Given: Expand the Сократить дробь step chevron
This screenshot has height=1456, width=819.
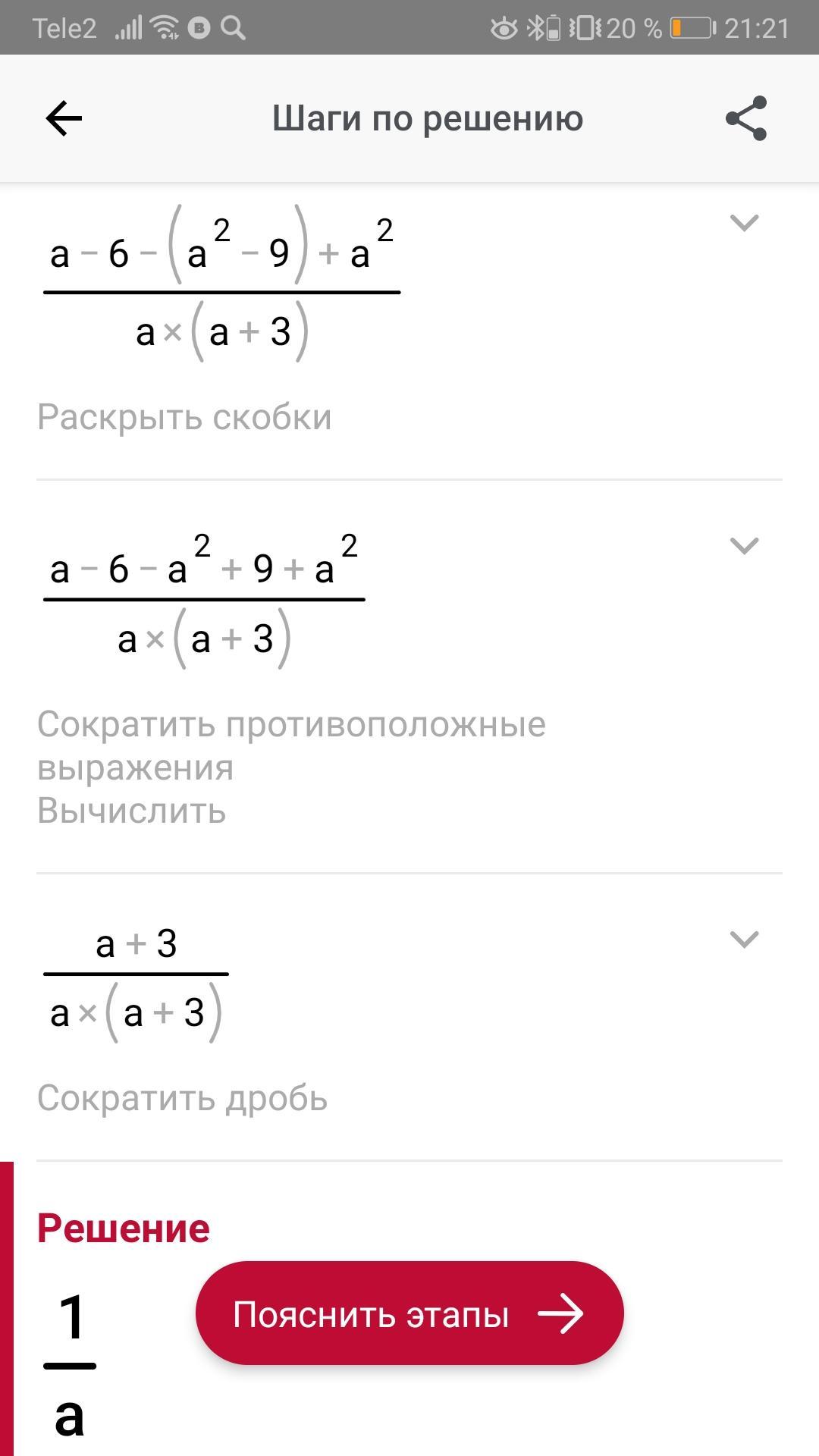Looking at the screenshot, I should (744, 939).
